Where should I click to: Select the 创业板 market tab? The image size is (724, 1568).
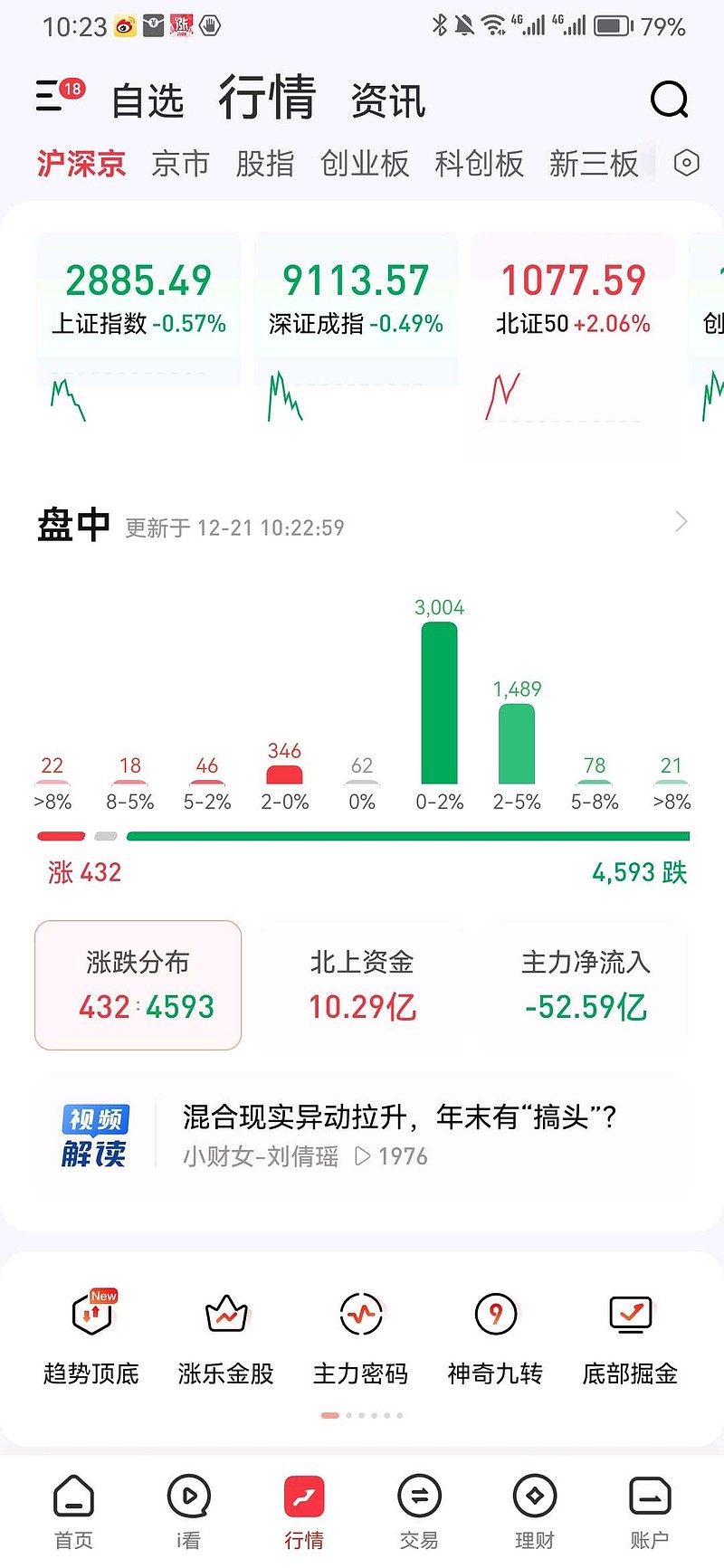[x=365, y=164]
